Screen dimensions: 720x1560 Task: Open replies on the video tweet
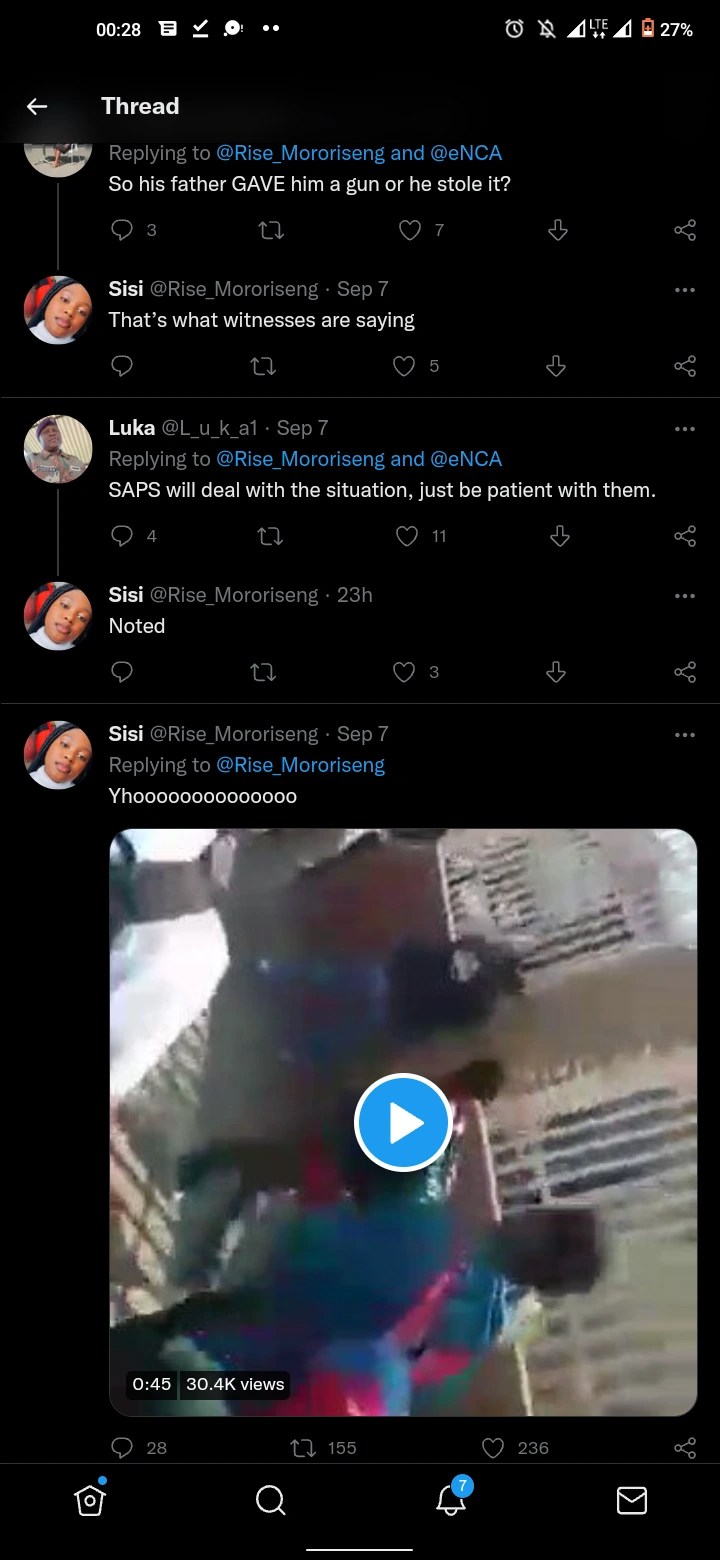122,1447
